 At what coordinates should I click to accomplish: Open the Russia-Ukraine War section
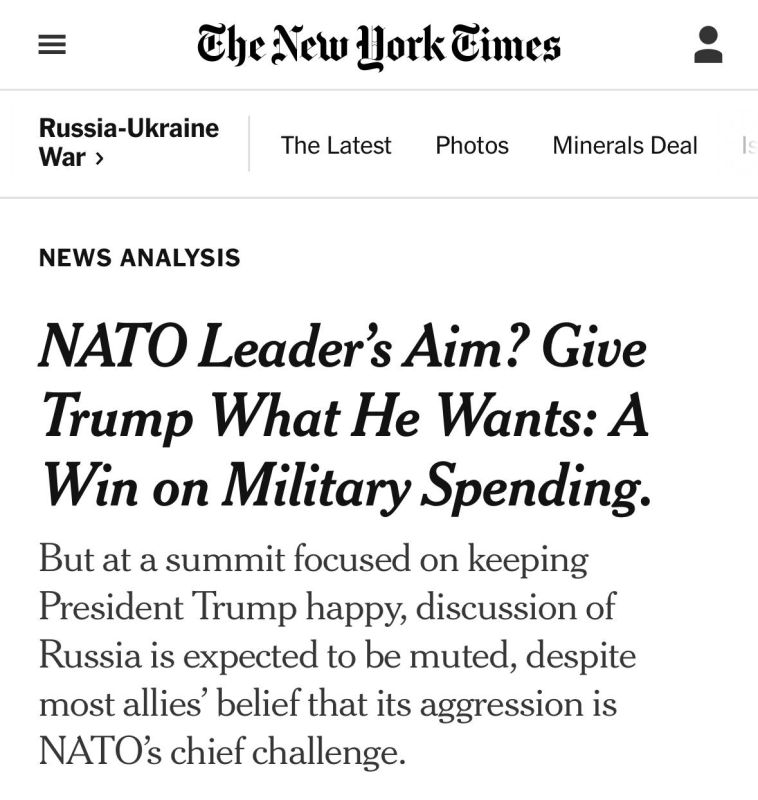pos(128,143)
